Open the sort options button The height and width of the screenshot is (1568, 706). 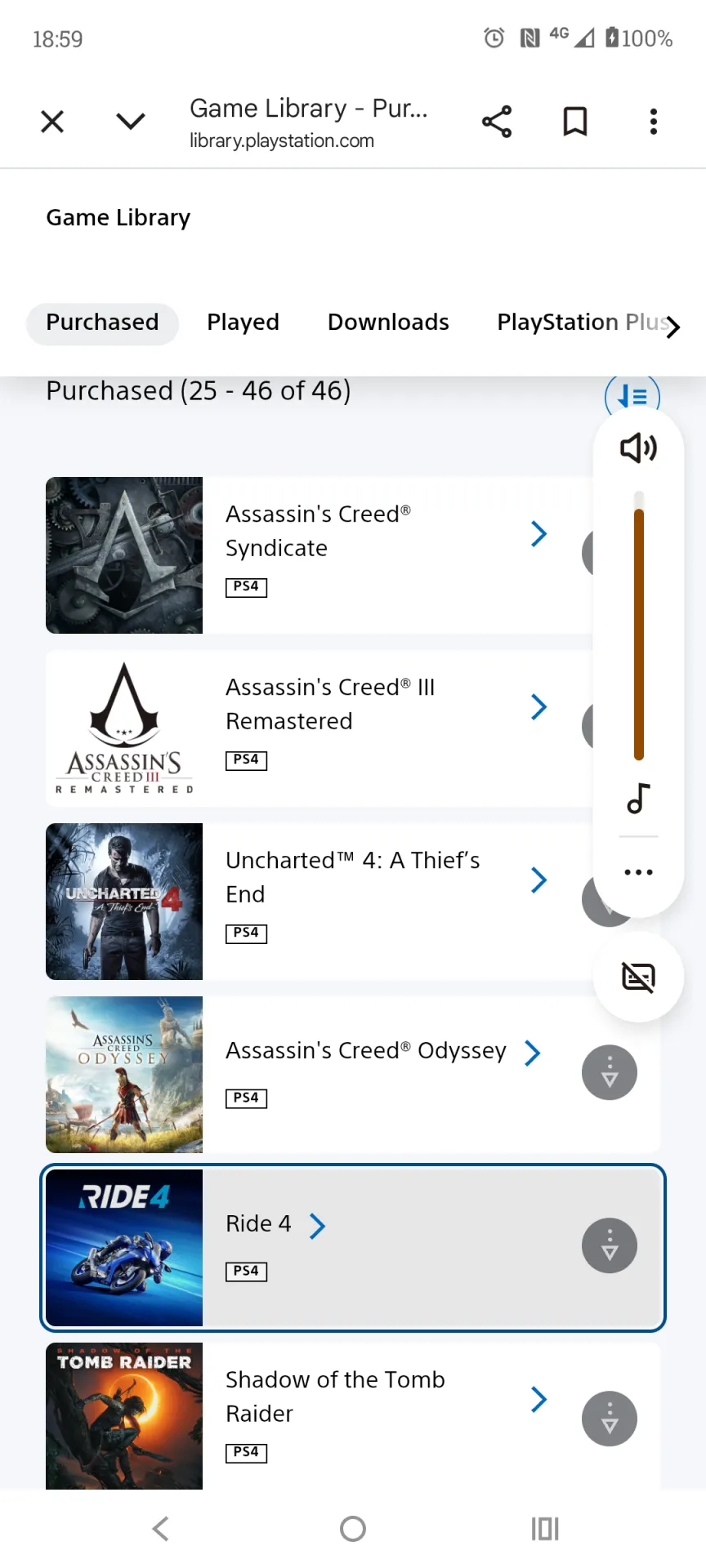pos(632,395)
